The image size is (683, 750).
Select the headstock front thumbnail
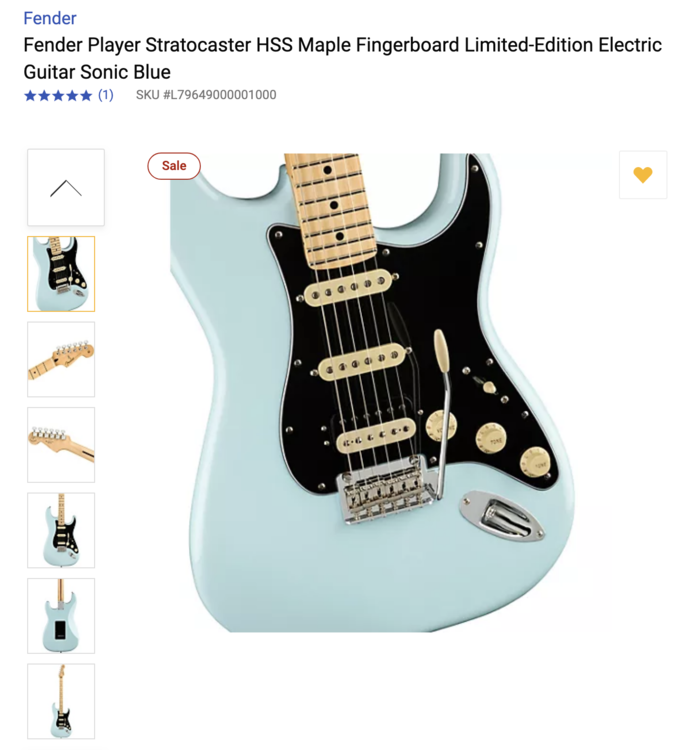pos(61,359)
